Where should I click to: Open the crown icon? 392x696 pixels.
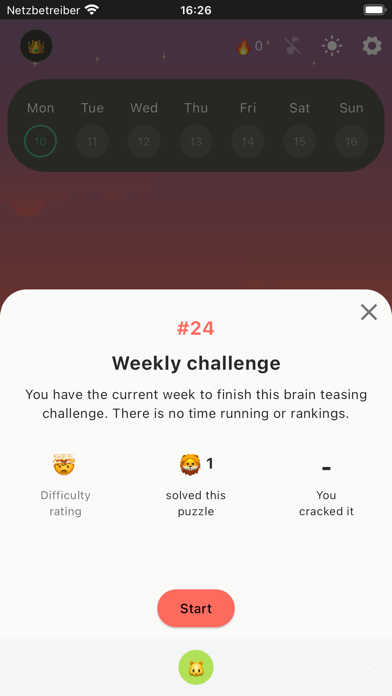36,46
